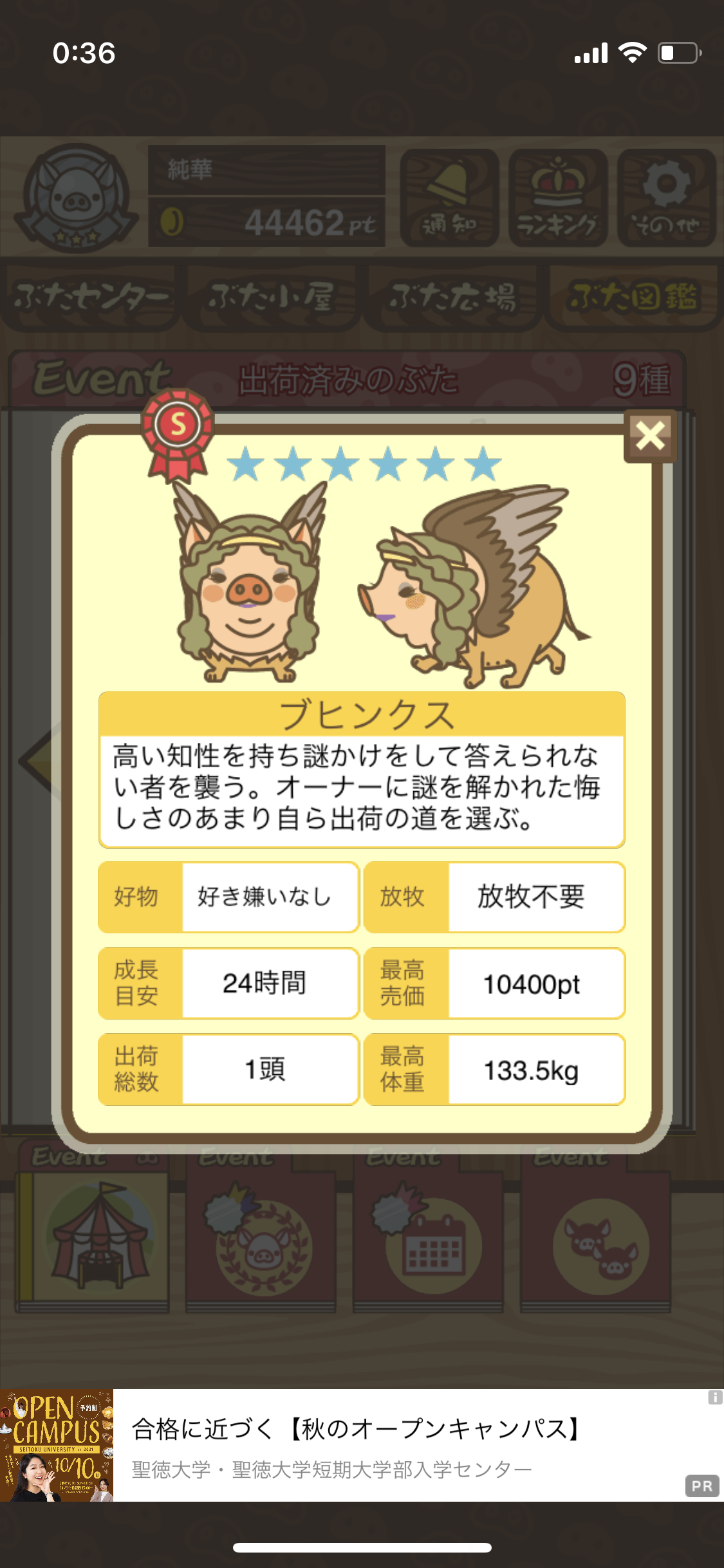Tap the ad info icon
Viewport: 724px width, 1568px height.
pyautogui.click(x=715, y=1397)
